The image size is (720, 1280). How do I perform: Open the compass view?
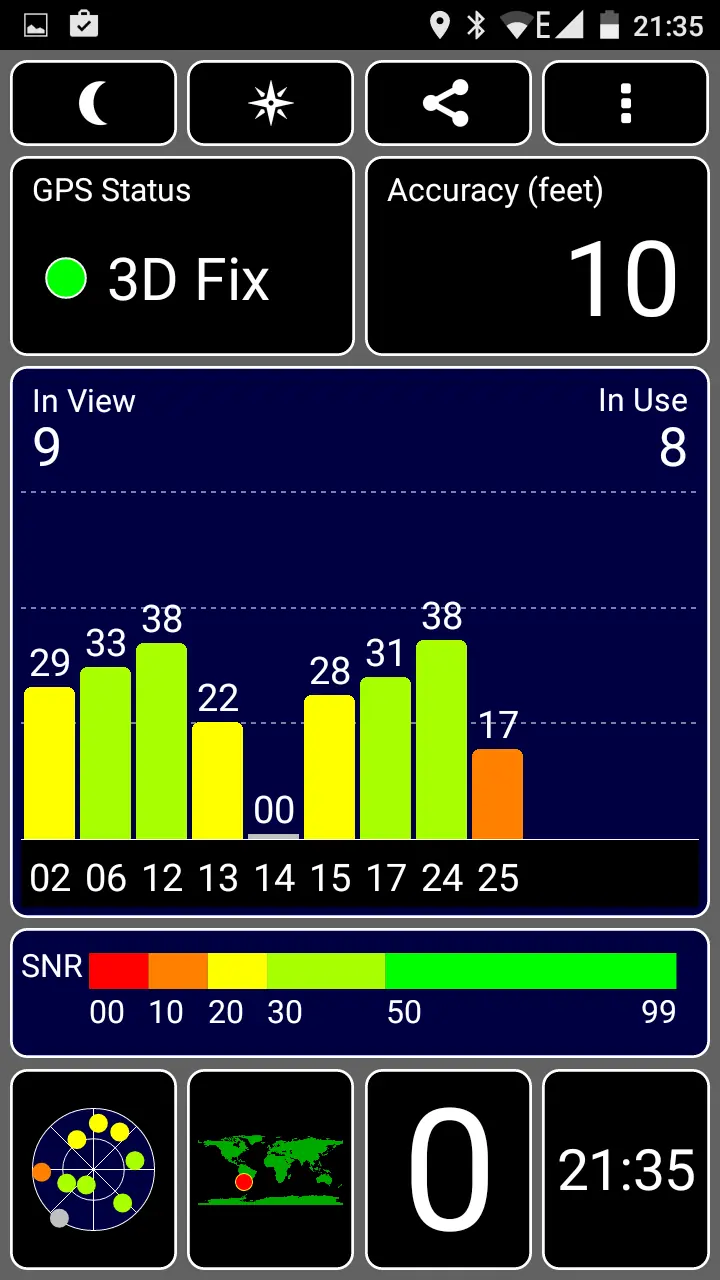coord(271,103)
